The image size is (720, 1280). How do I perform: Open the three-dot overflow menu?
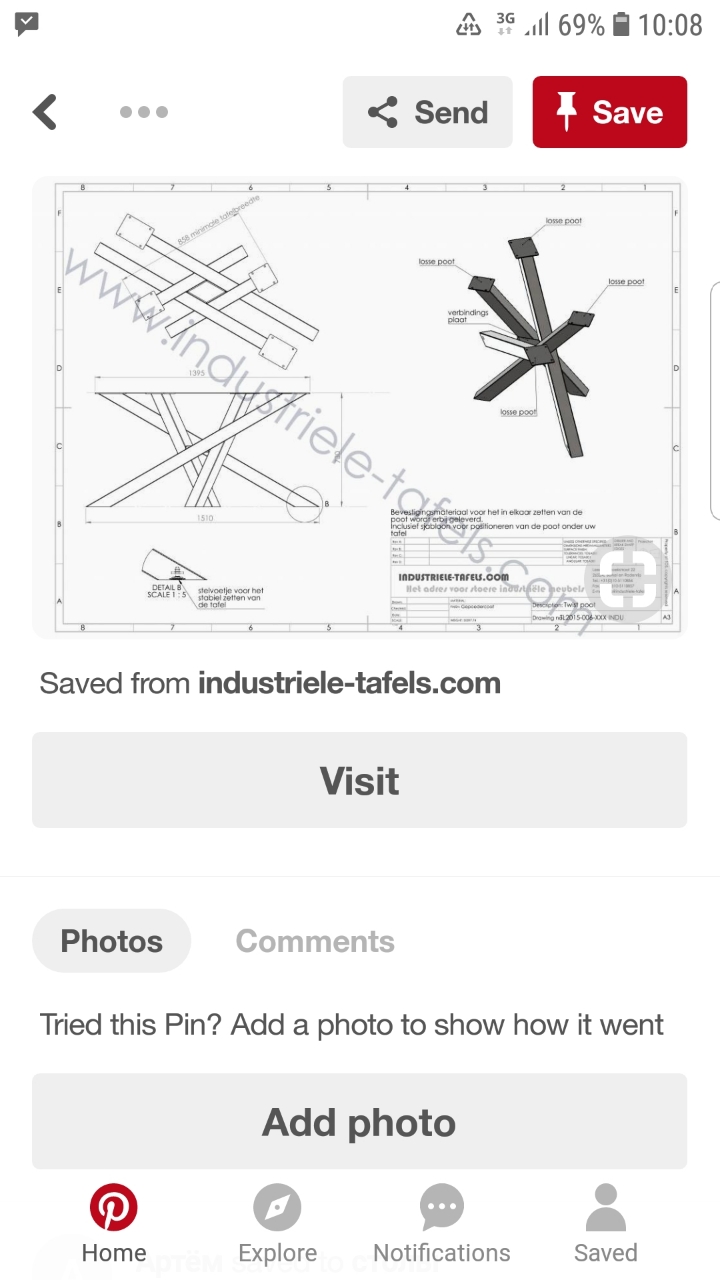144,112
